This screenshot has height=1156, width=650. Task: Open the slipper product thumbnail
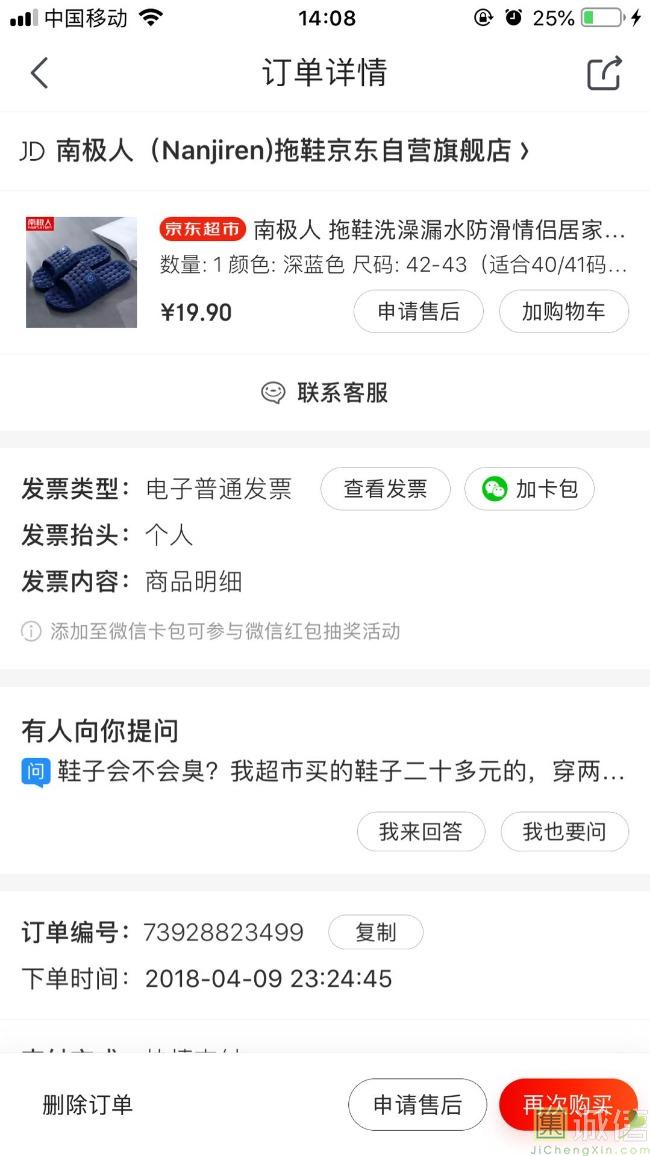81,272
